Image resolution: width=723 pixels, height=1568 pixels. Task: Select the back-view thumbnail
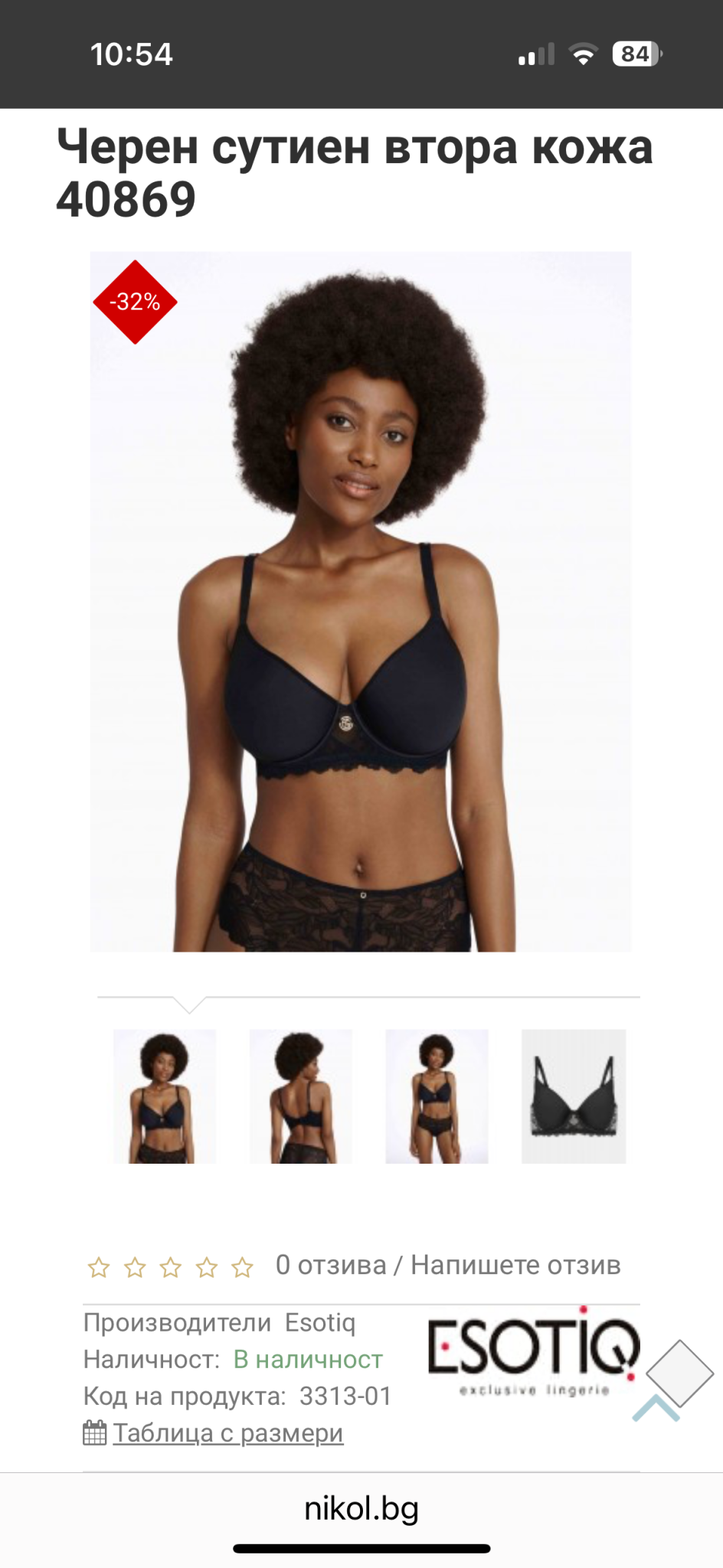[x=301, y=1096]
